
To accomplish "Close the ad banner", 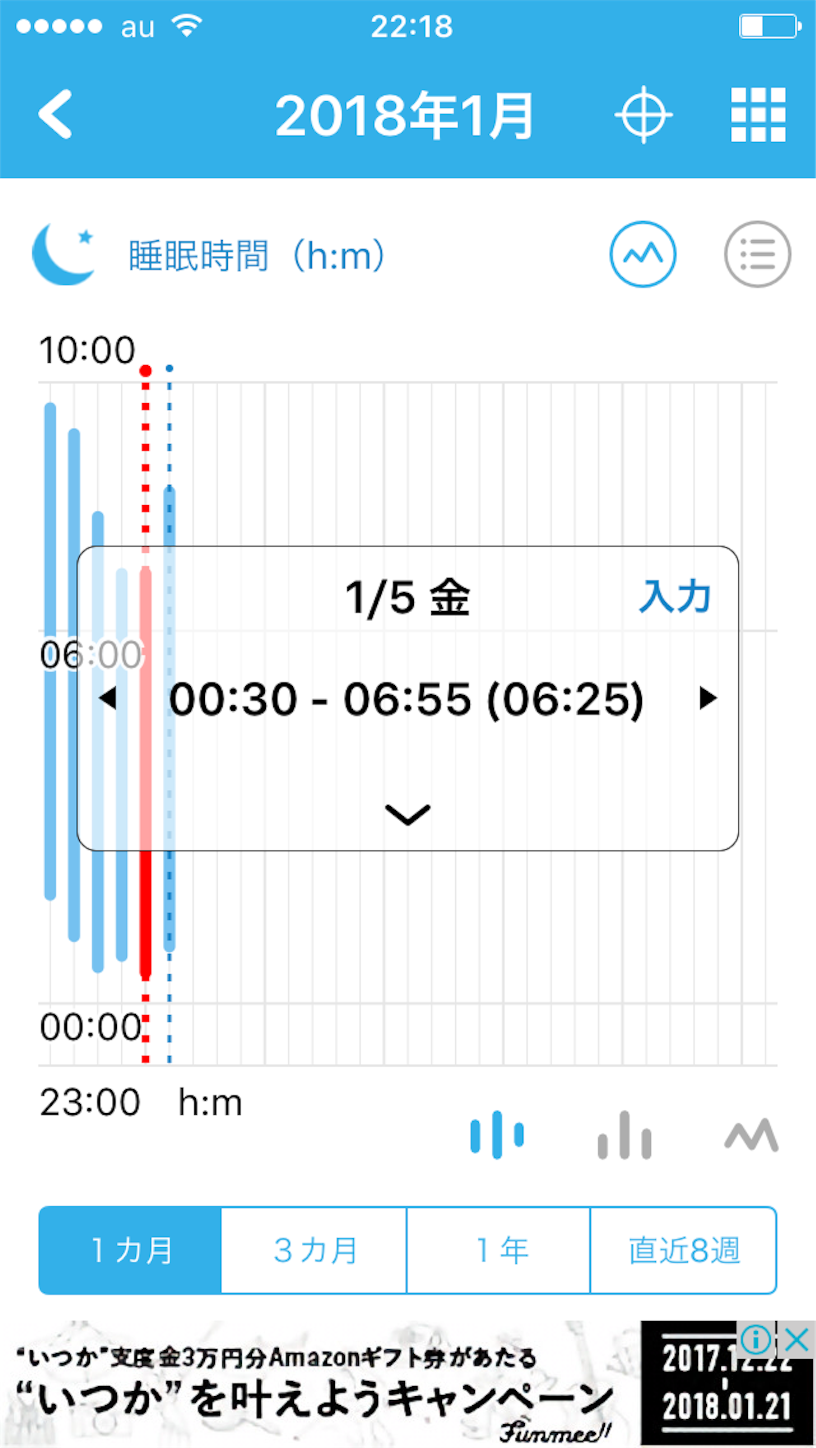I will [x=795, y=1338].
